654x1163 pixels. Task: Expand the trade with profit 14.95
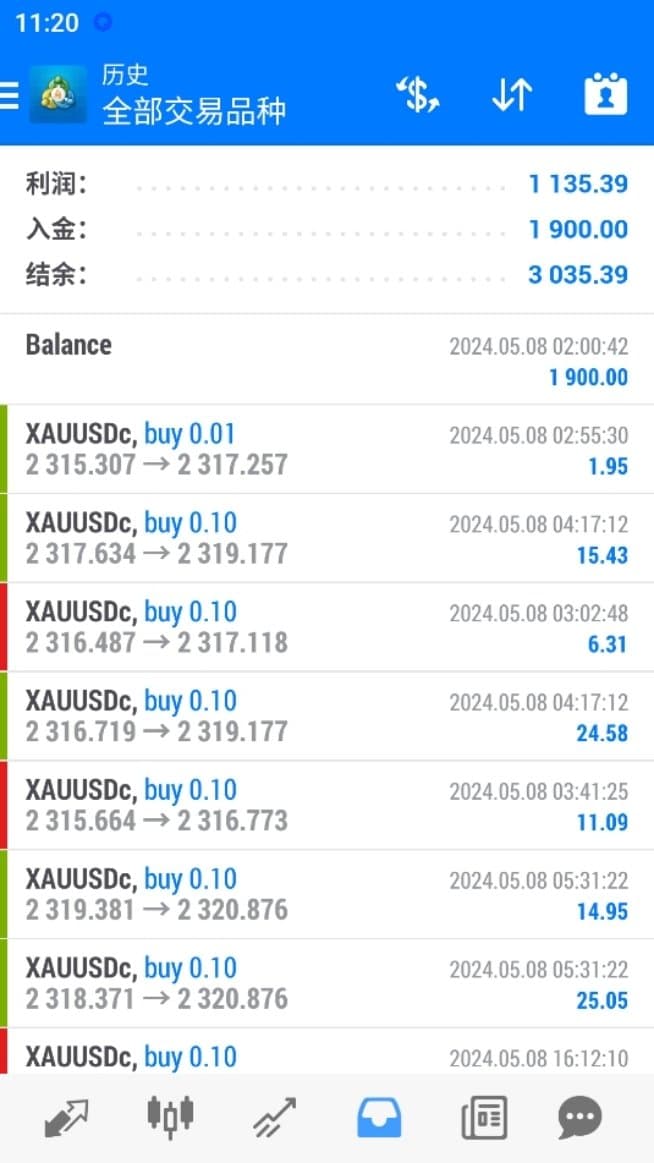coord(327,895)
